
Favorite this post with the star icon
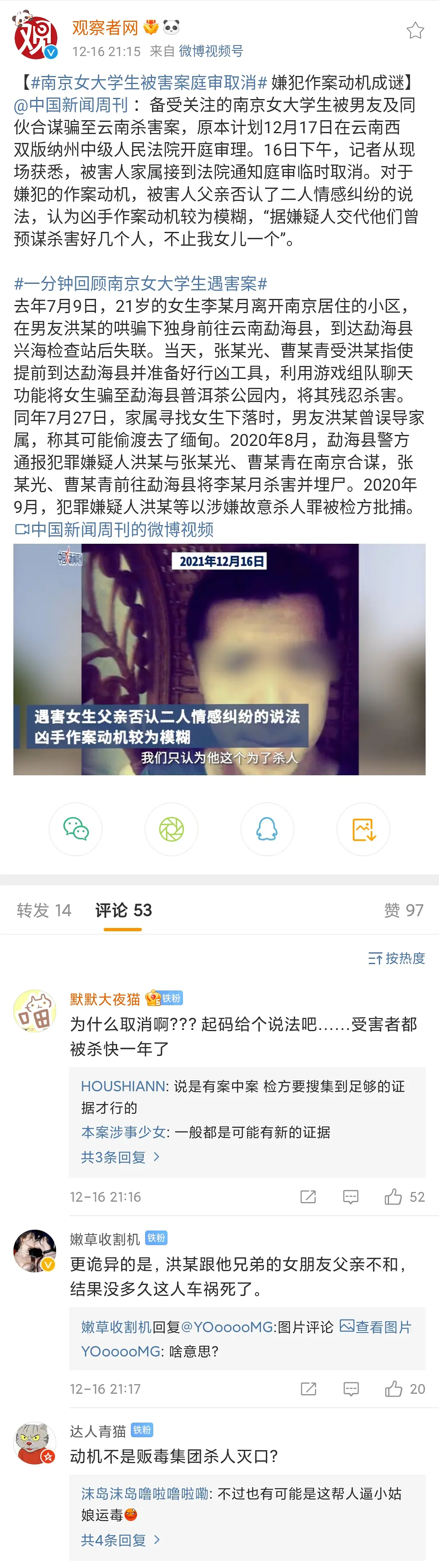(415, 30)
